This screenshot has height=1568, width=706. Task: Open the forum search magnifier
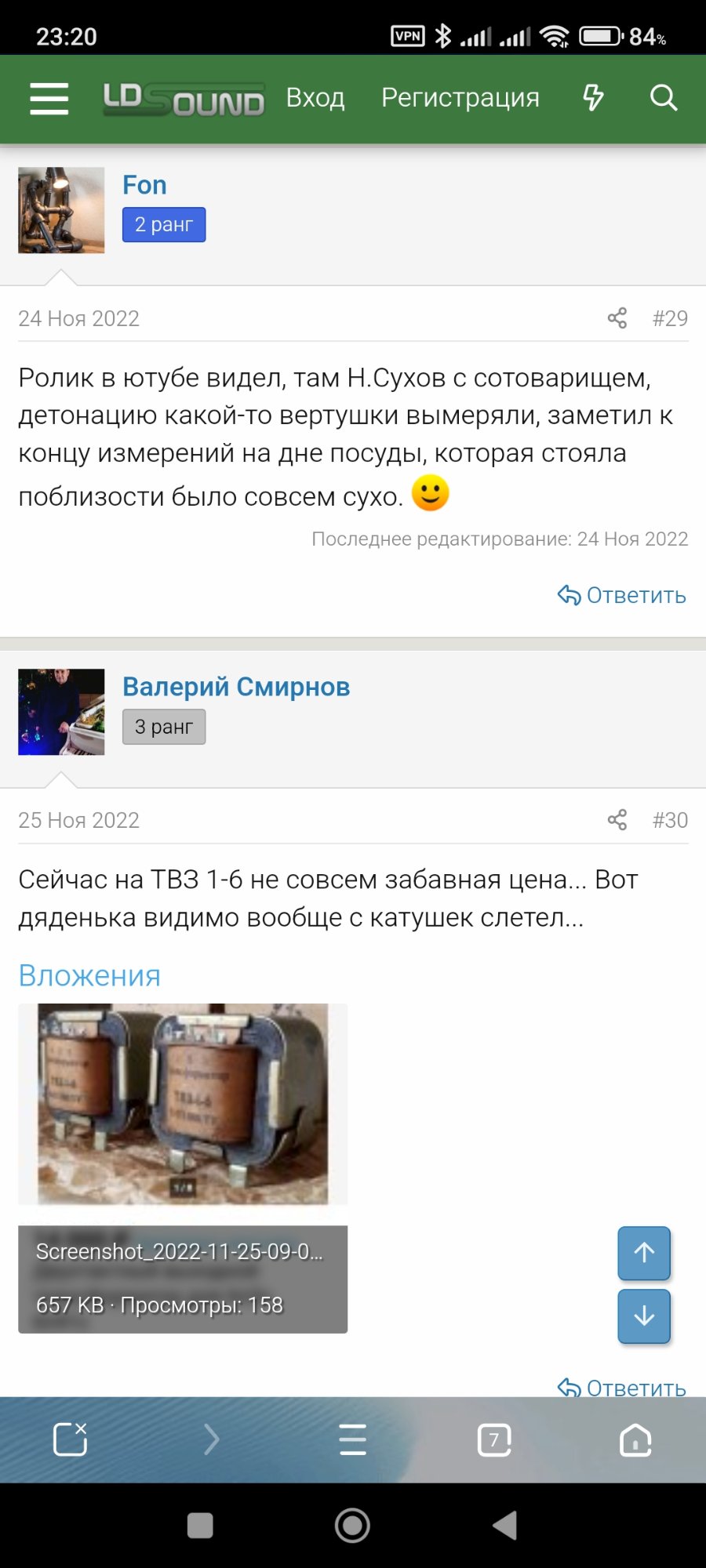pos(663,98)
